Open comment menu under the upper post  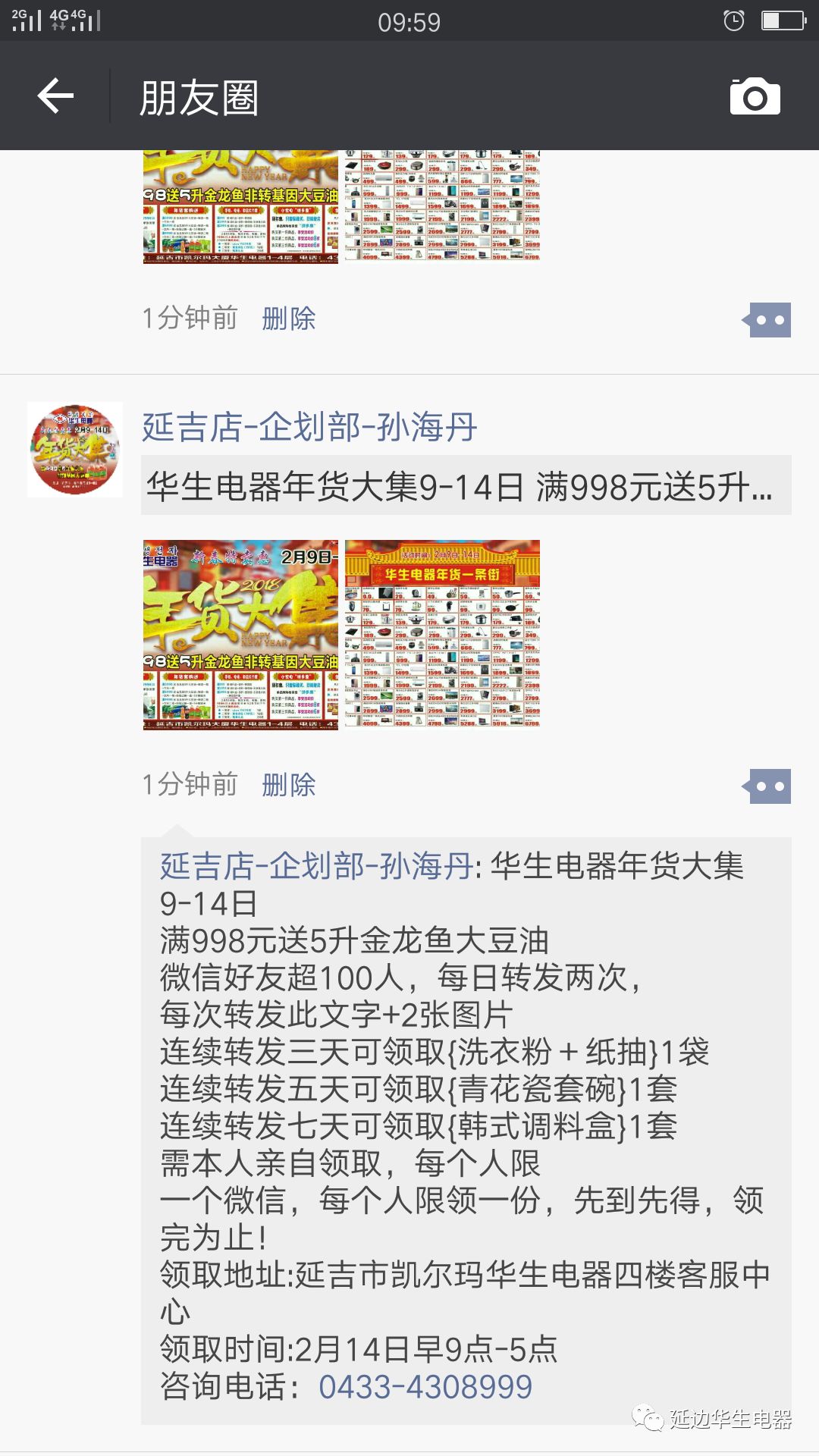coord(767,320)
